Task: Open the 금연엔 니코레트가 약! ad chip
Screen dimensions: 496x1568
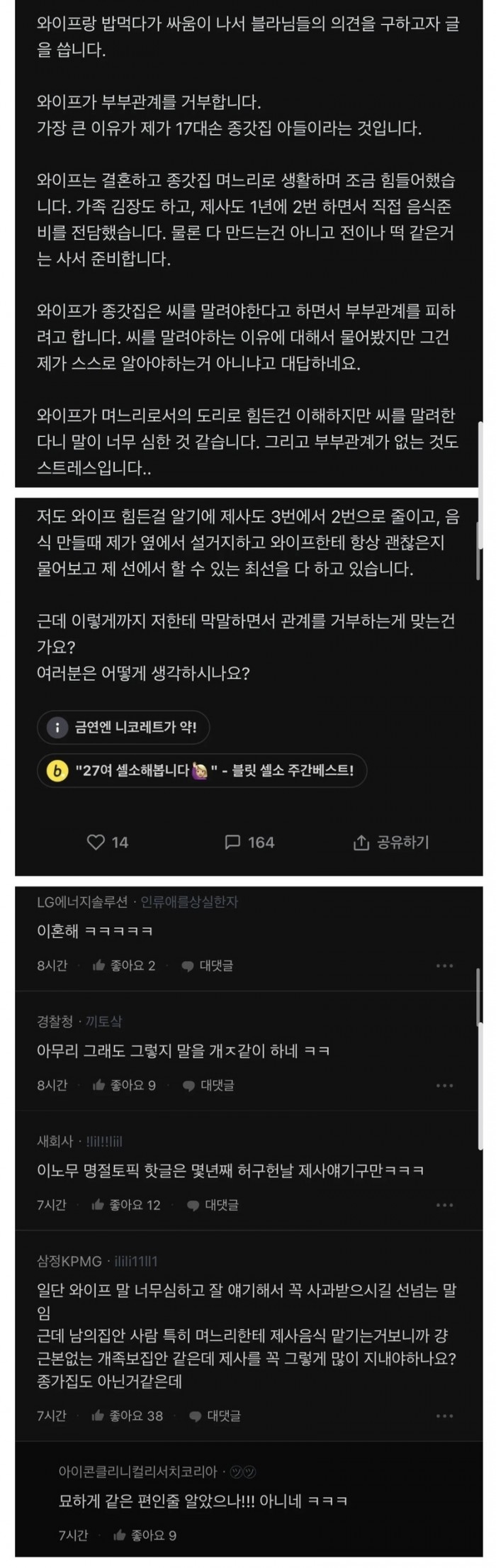Action: (x=123, y=728)
